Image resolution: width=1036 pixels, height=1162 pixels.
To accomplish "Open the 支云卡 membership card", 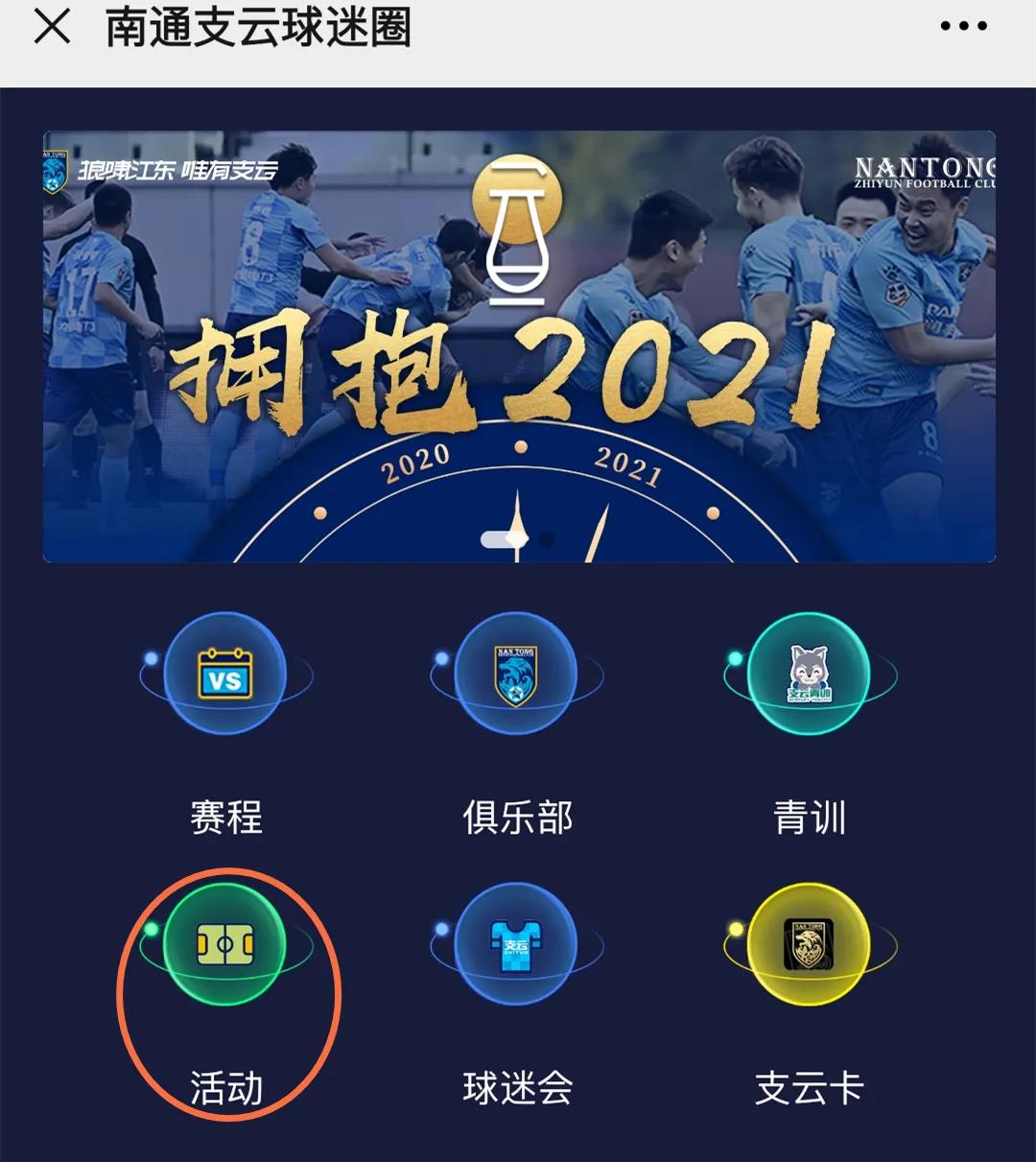I will pos(808,945).
